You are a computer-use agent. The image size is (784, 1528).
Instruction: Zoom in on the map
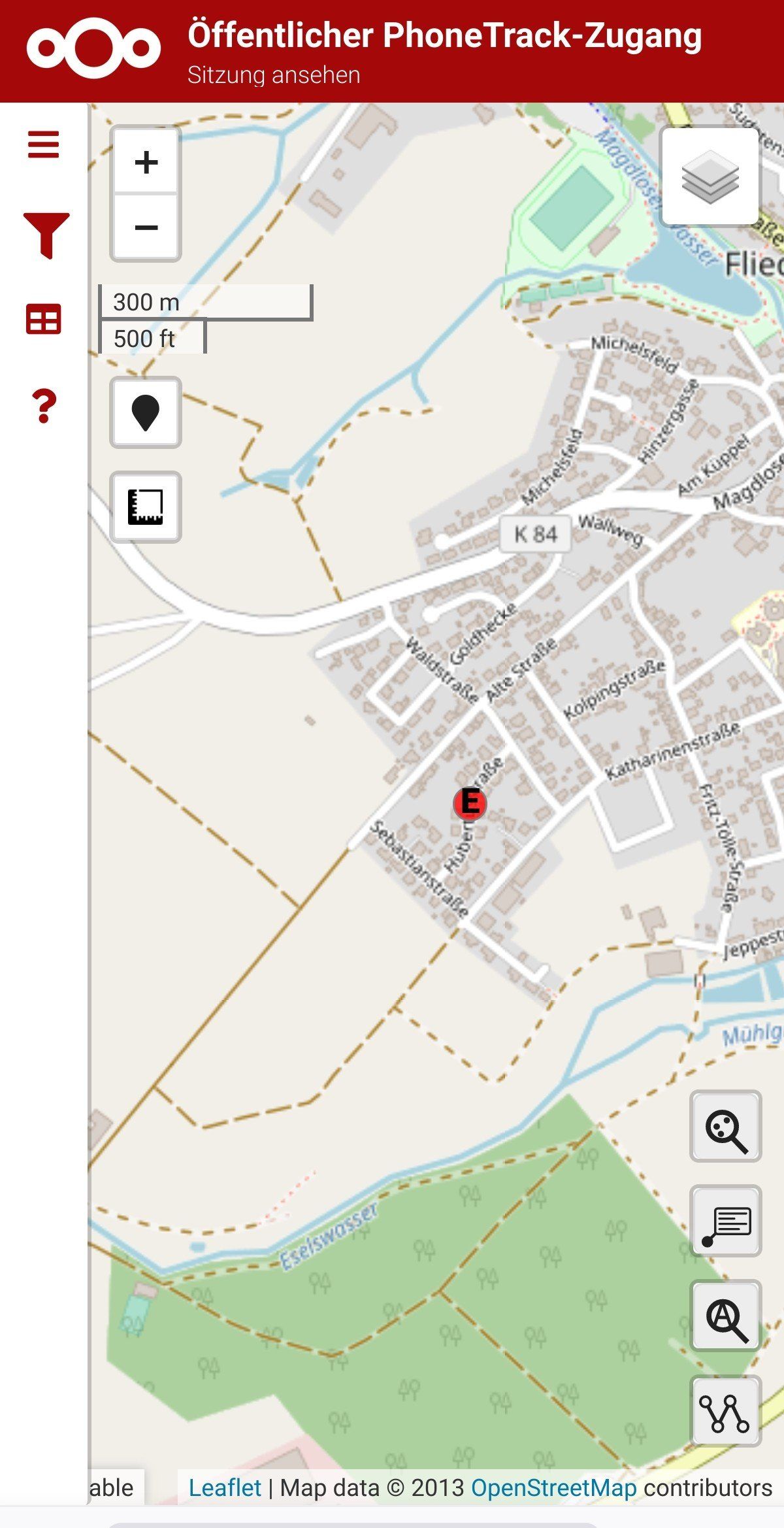pyautogui.click(x=146, y=161)
